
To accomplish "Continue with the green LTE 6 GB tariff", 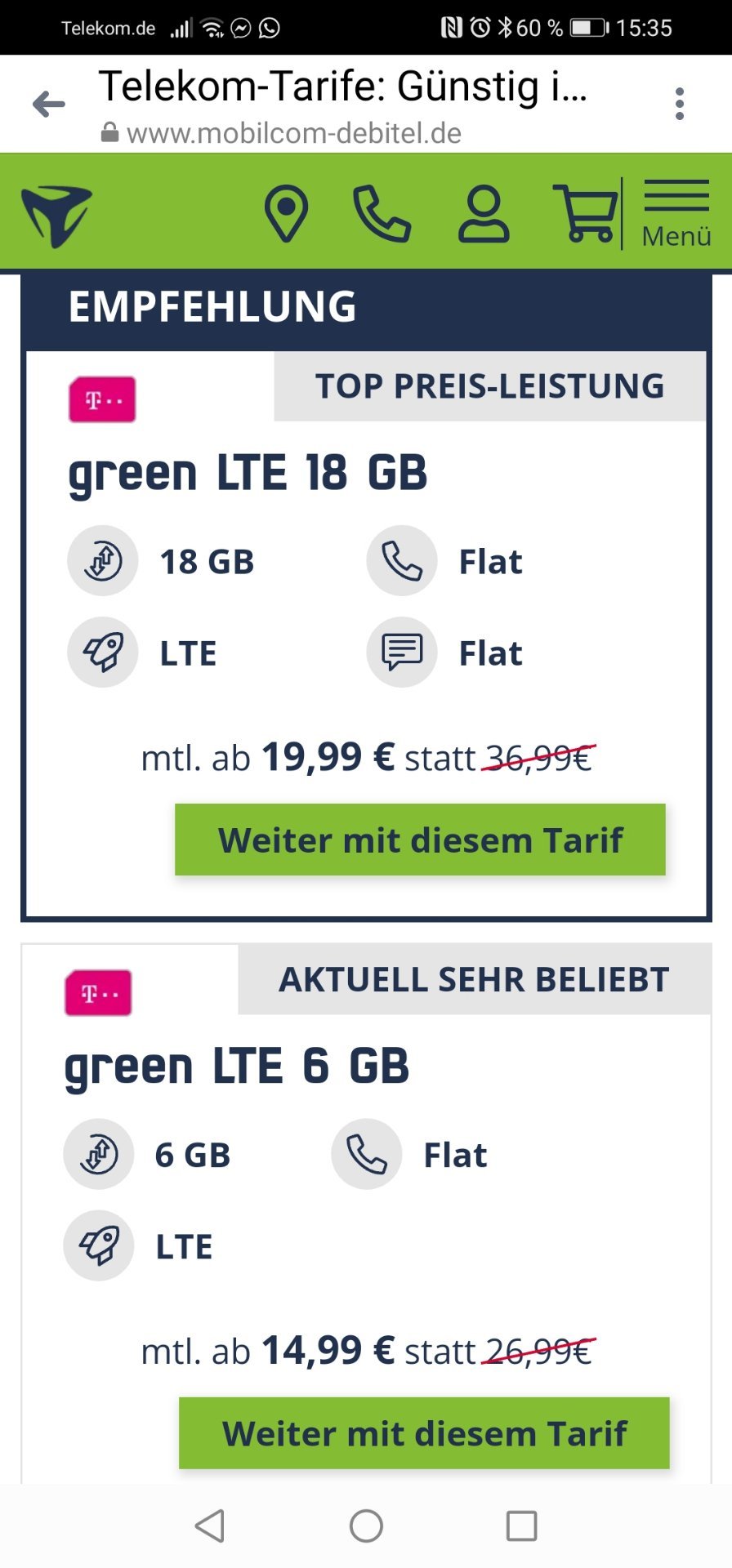I will (424, 1433).
